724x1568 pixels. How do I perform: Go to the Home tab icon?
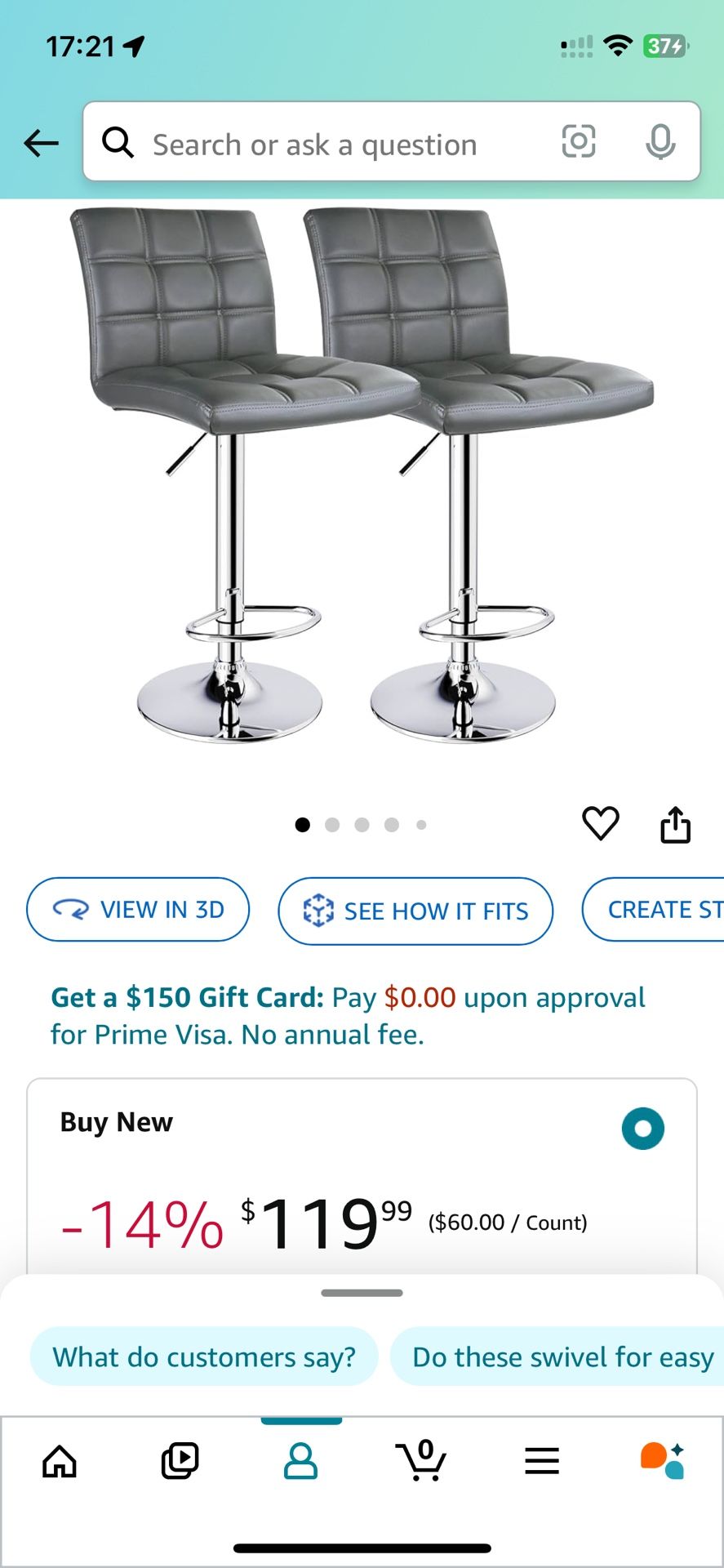point(60,1462)
